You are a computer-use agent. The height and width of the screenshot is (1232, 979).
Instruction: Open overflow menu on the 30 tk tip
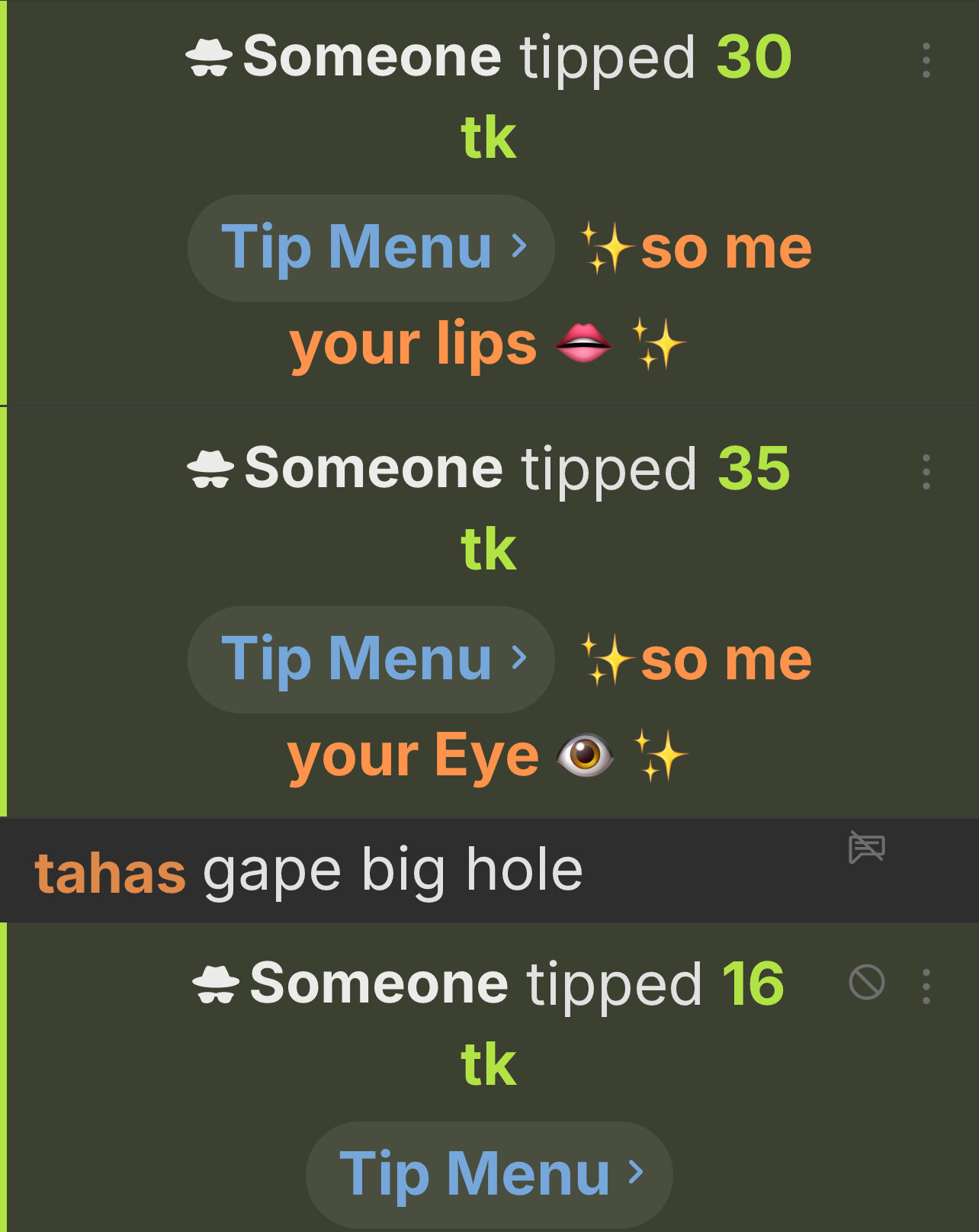[x=926, y=60]
